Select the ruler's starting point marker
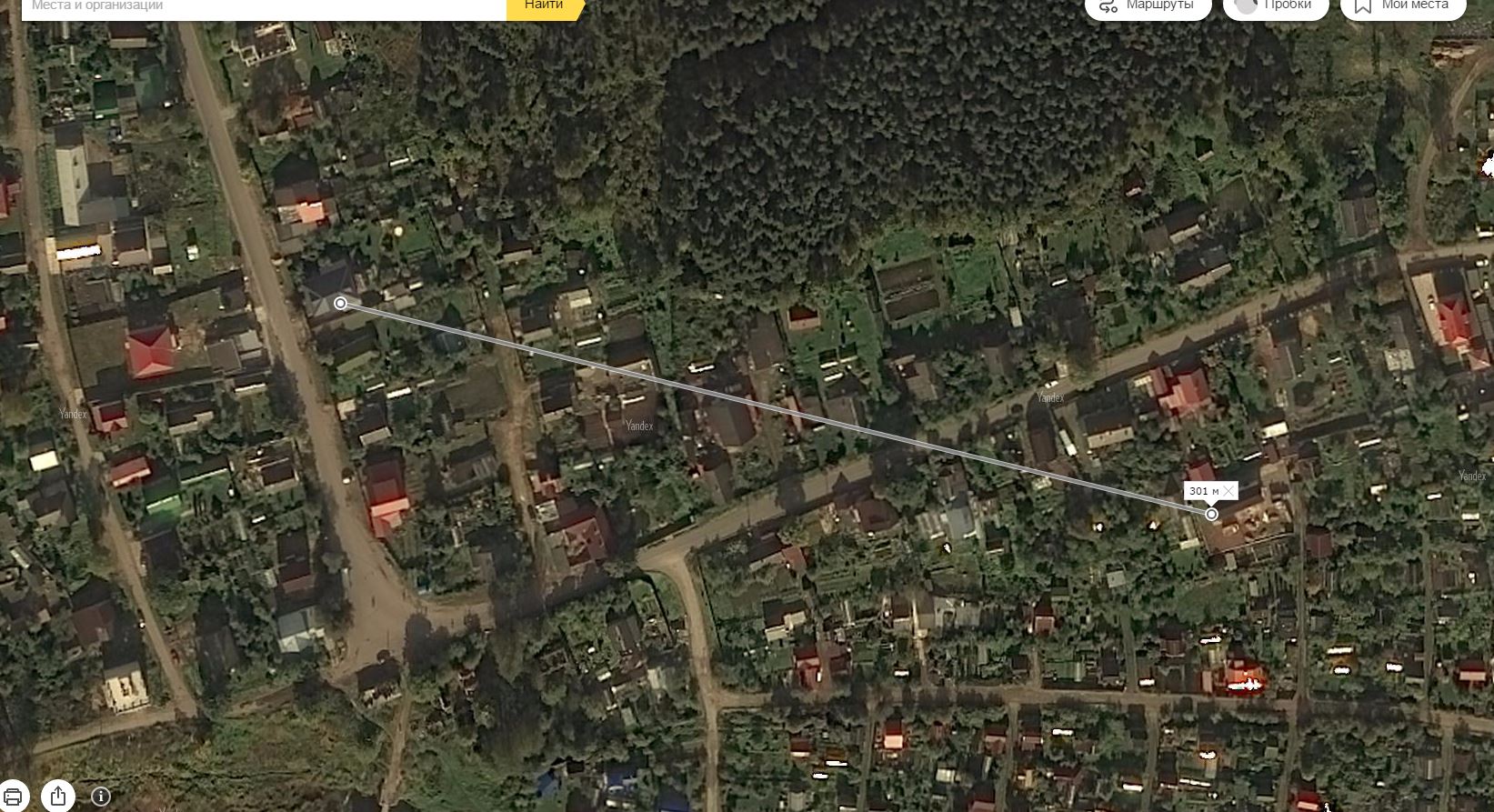 340,303
